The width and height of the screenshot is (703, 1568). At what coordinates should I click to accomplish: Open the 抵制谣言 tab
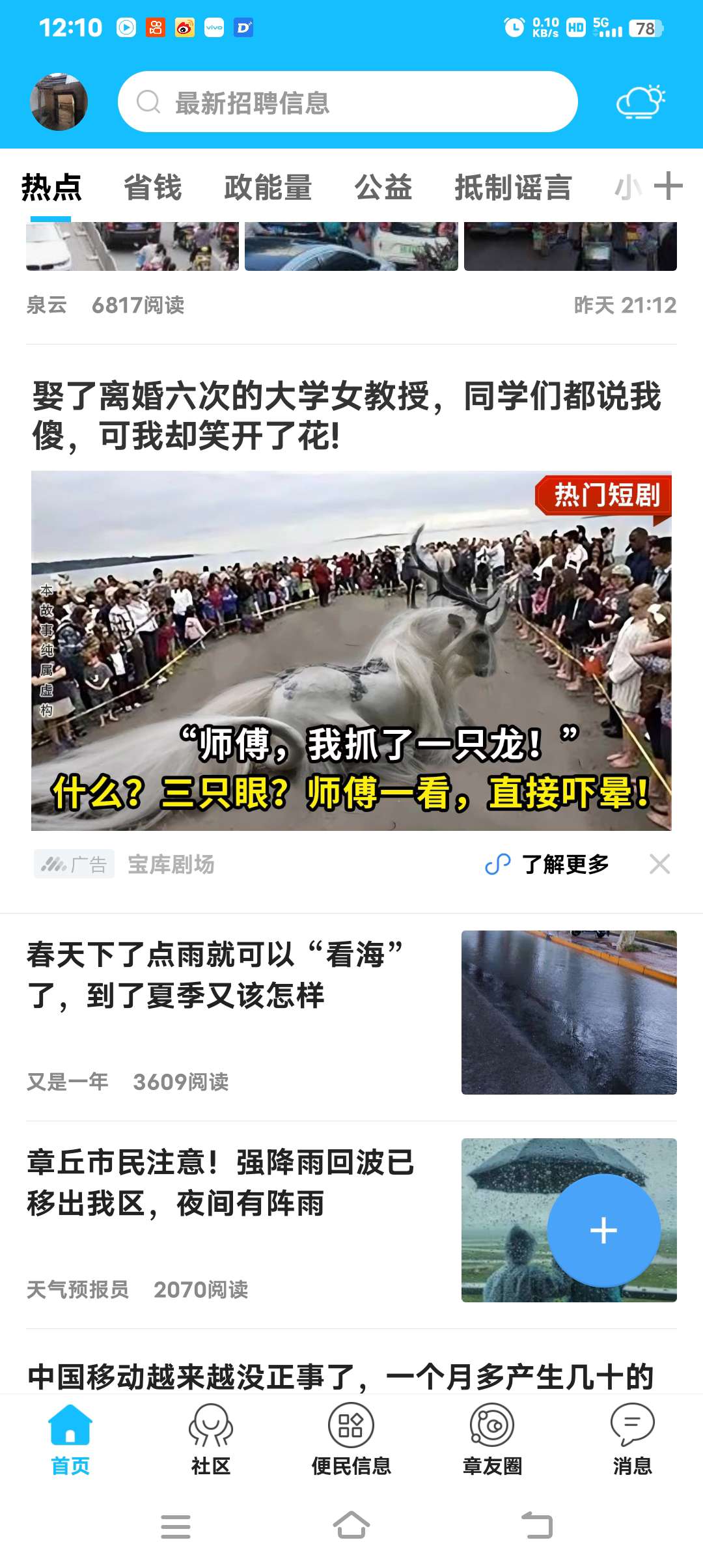click(513, 188)
